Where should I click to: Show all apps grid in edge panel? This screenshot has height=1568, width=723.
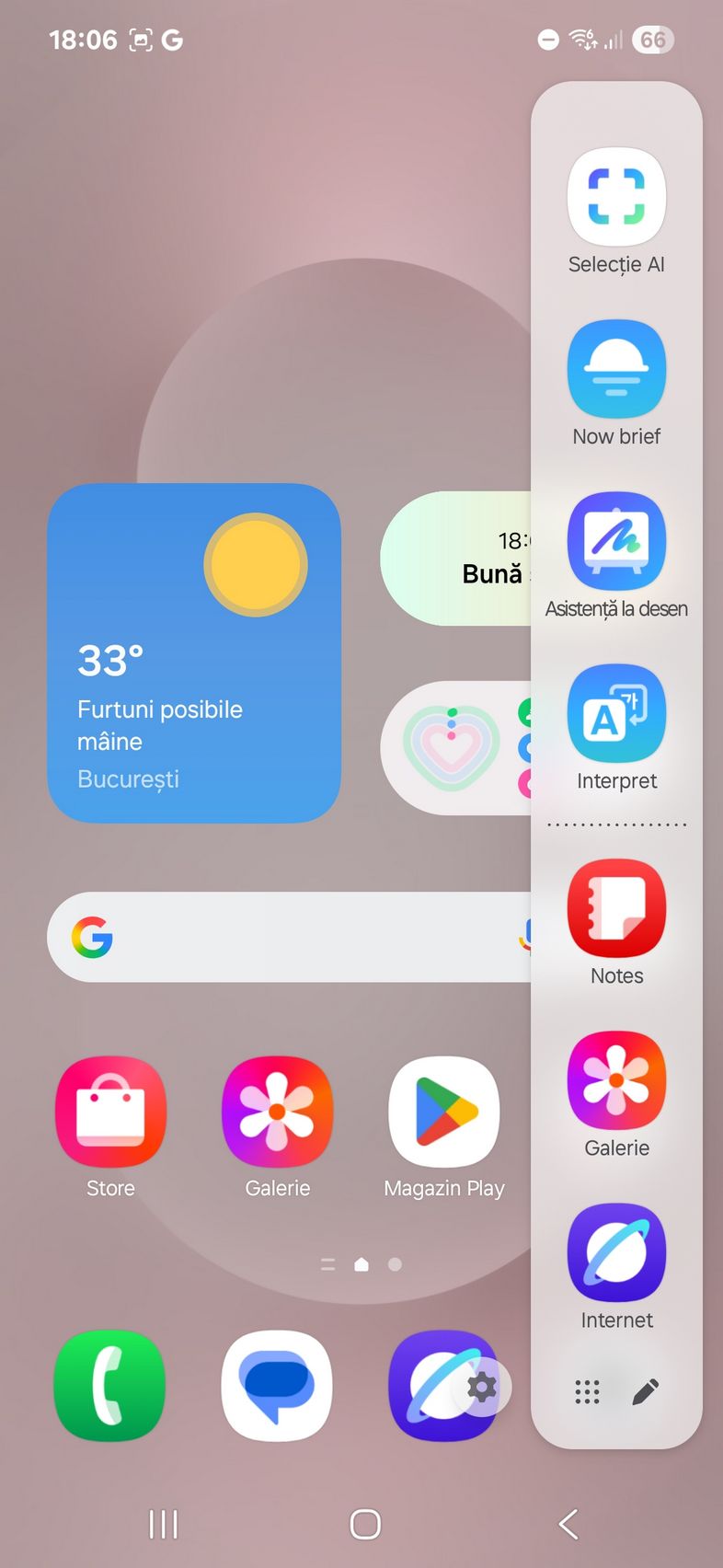[587, 1392]
